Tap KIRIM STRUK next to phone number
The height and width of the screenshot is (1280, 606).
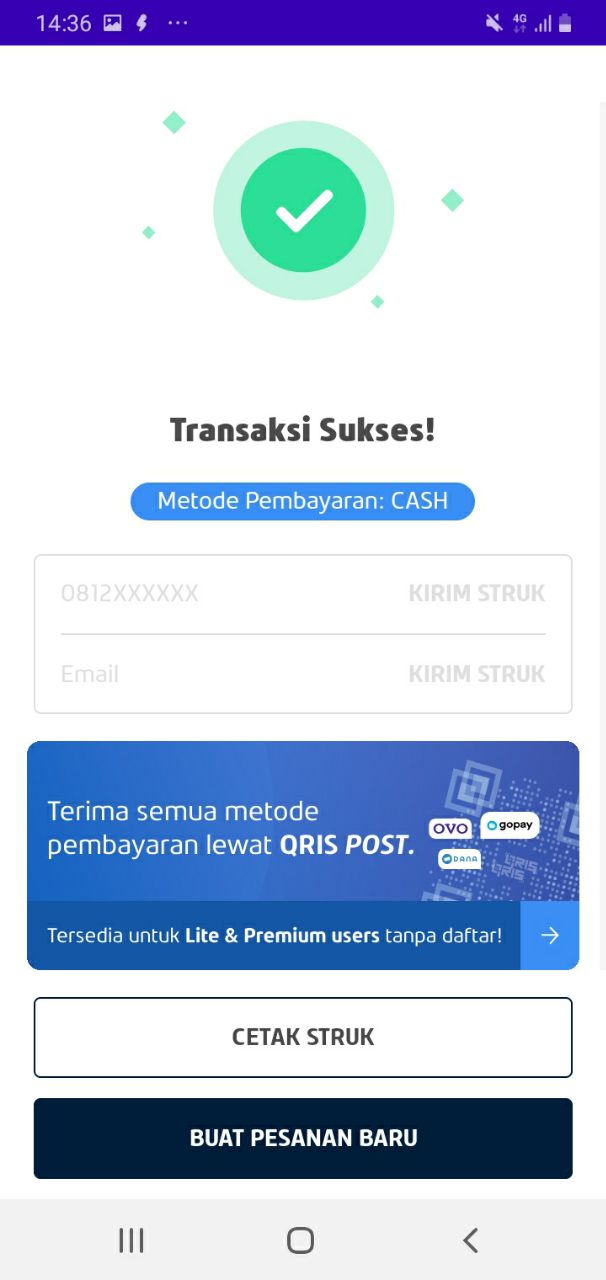point(476,594)
